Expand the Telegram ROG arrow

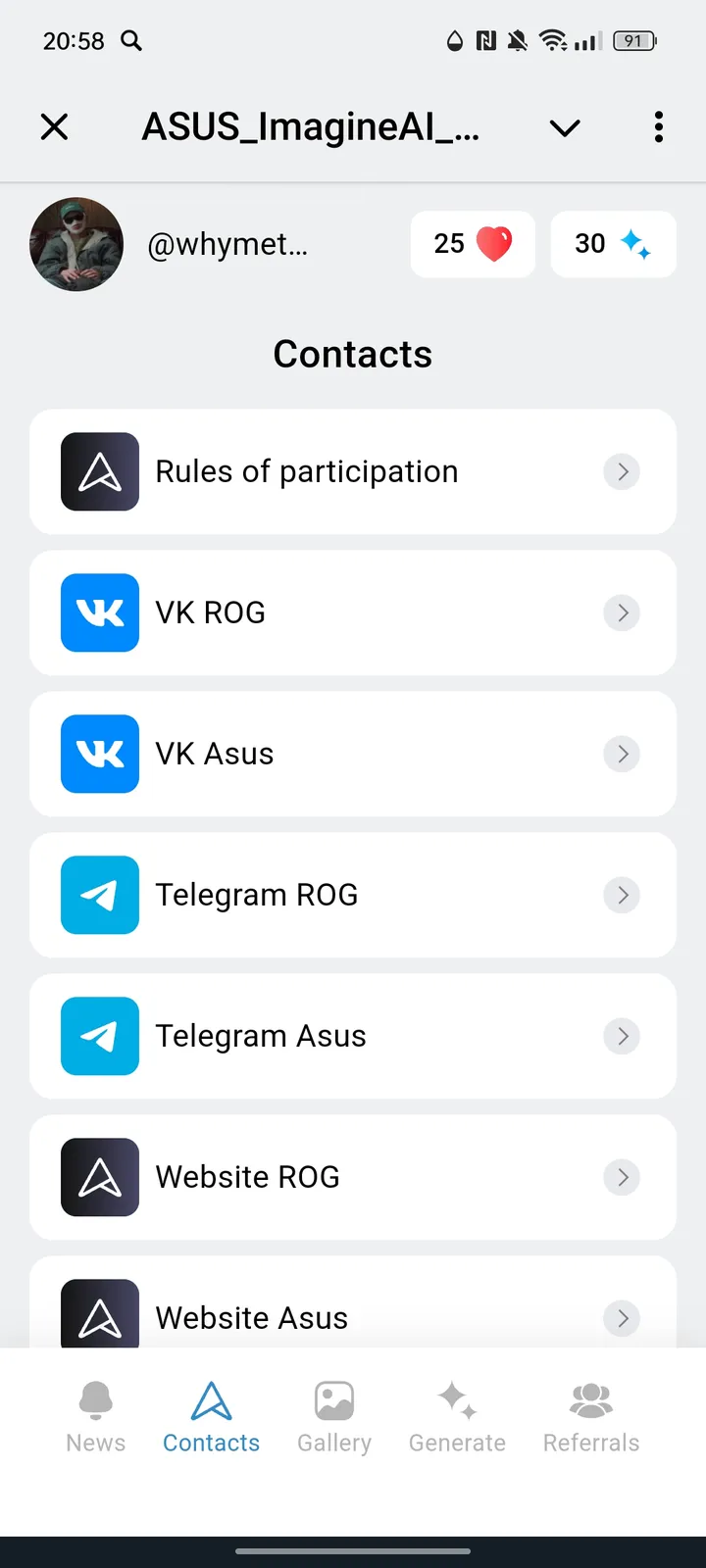point(622,895)
